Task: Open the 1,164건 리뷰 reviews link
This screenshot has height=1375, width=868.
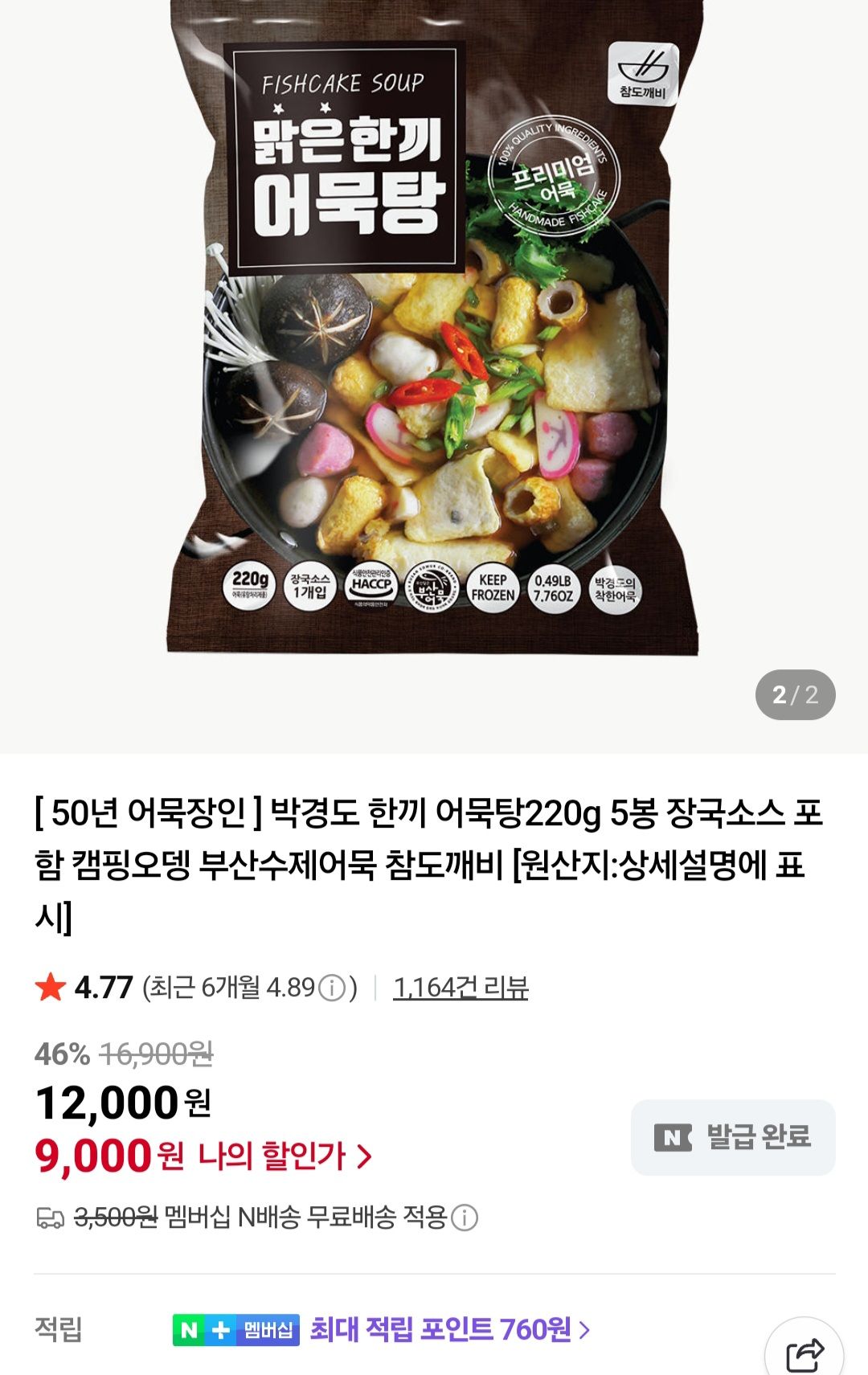Action: point(461,986)
